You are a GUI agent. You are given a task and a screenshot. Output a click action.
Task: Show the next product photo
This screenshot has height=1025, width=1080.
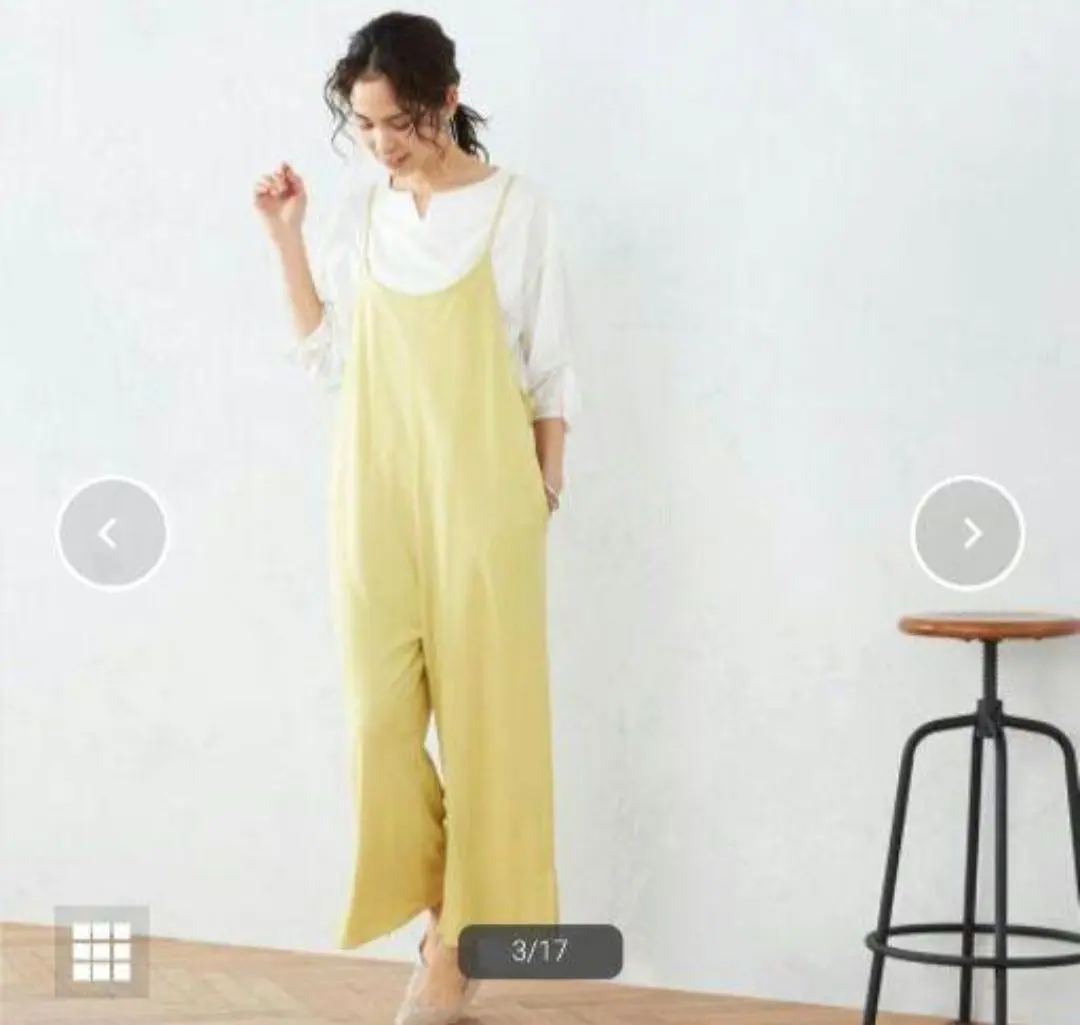968,534
